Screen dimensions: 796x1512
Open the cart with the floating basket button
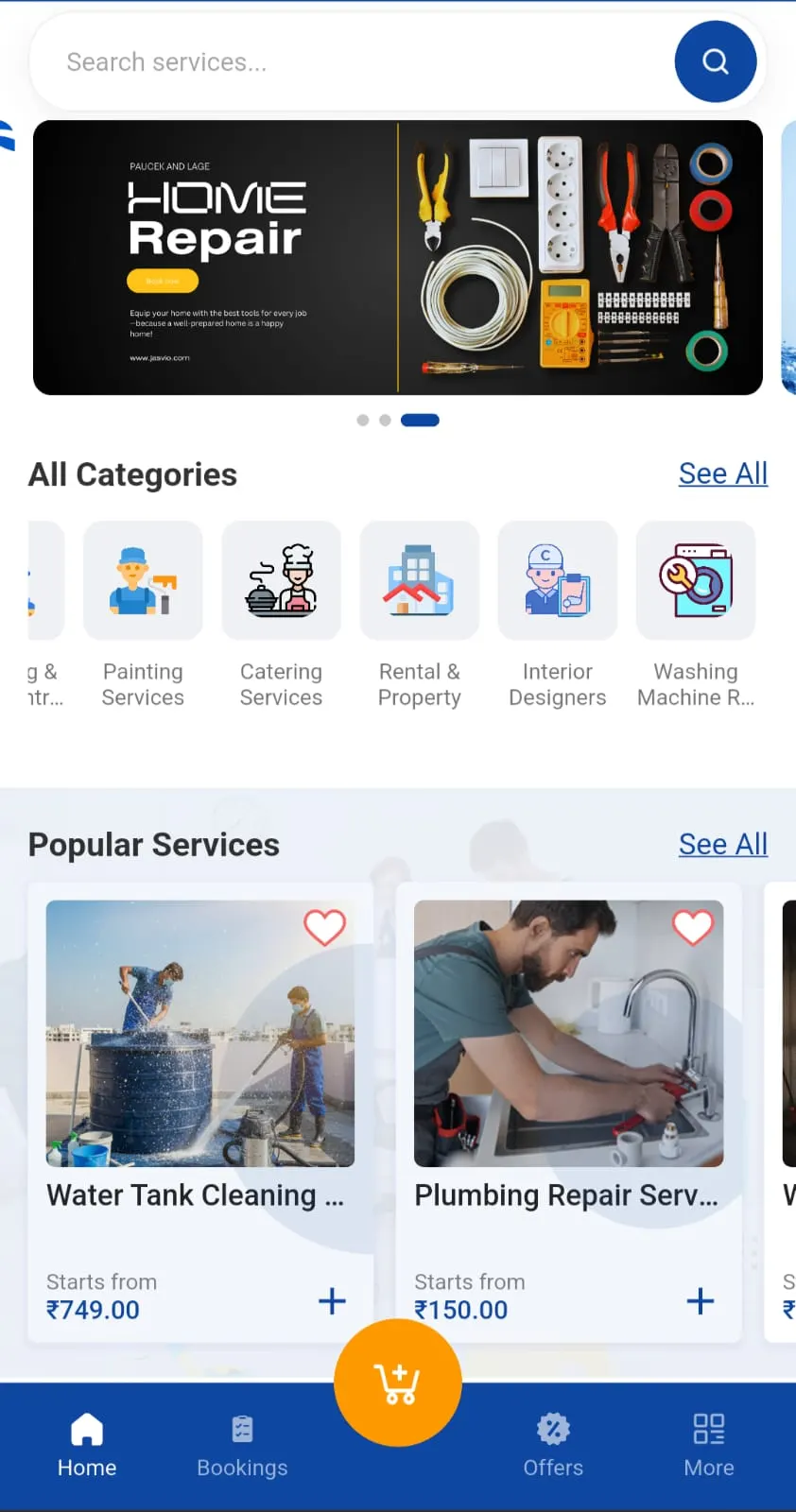point(397,1382)
